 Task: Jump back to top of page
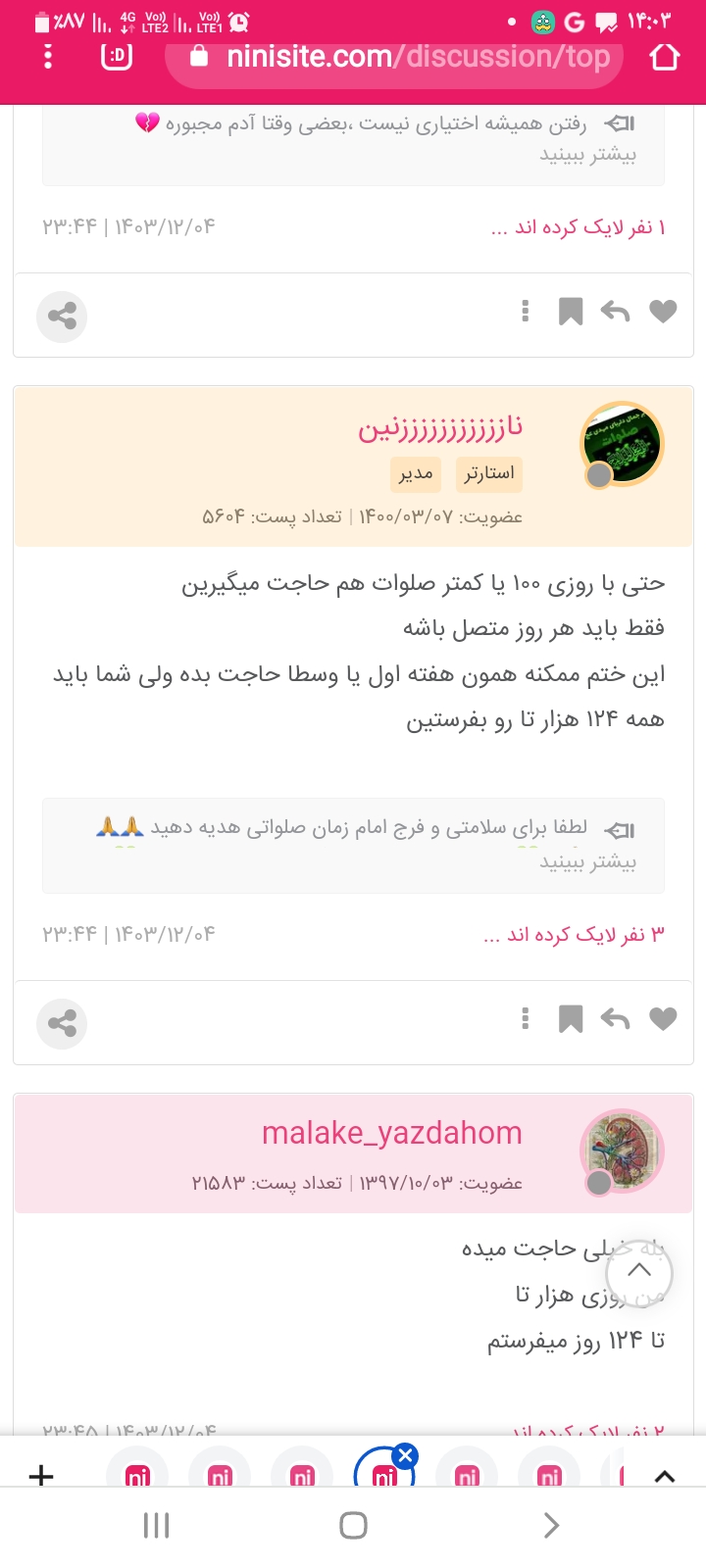(x=639, y=1273)
